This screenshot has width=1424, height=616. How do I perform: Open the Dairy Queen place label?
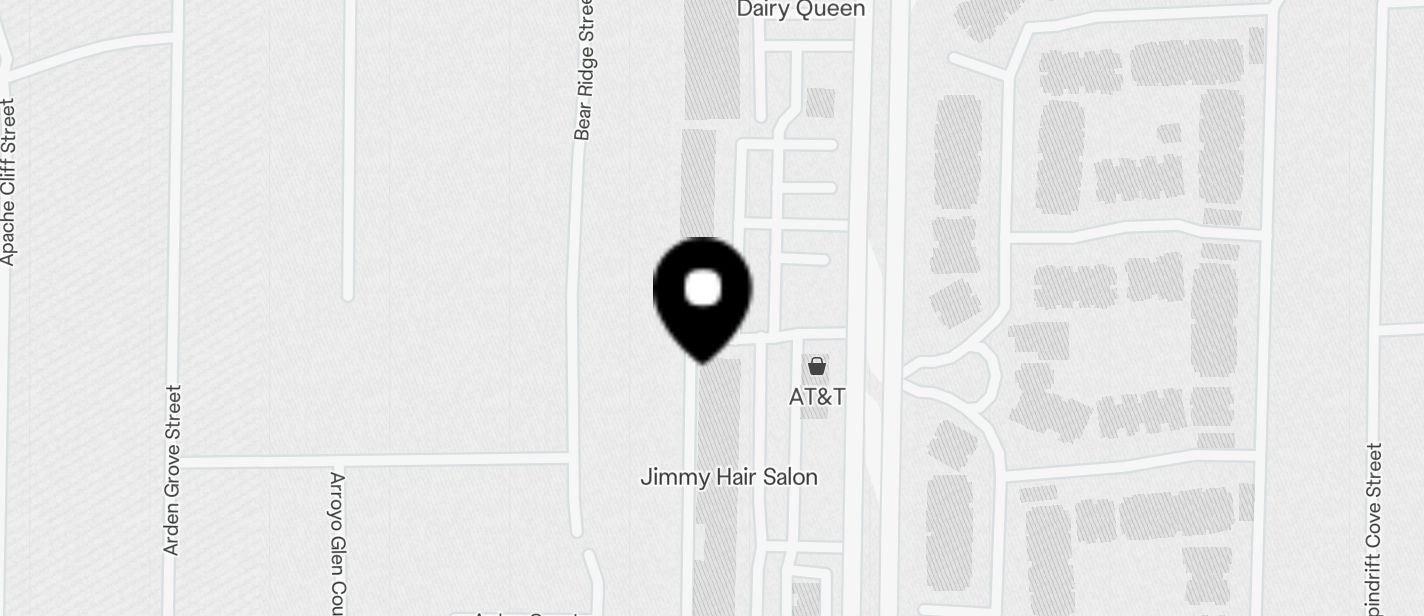coord(800,10)
